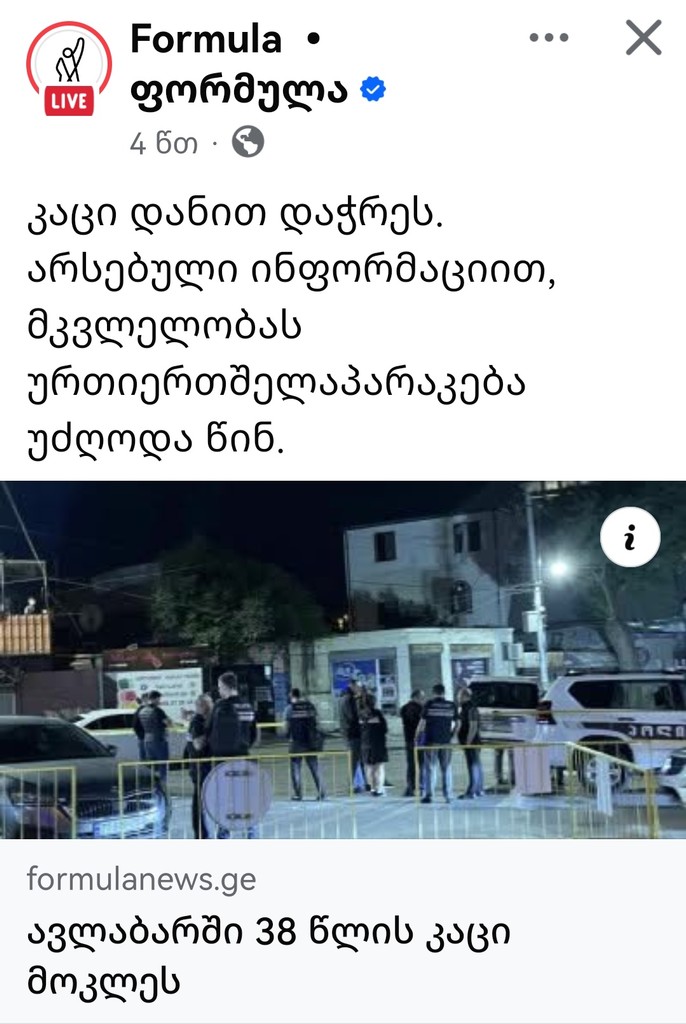686x1024 pixels.
Task: Tap the info icon on the article image
Action: click(x=630, y=538)
